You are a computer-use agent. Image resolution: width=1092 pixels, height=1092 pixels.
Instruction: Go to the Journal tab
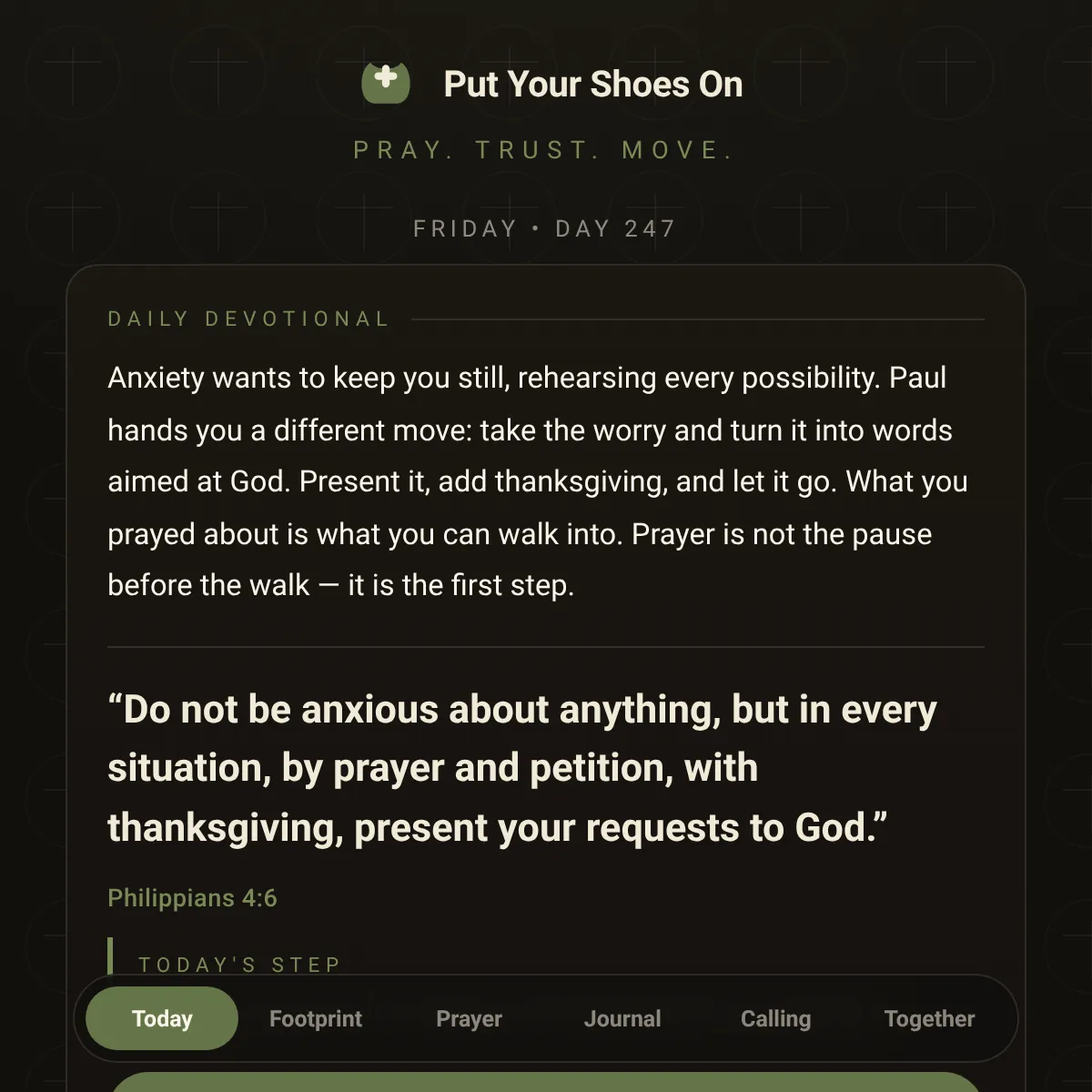[622, 1018]
